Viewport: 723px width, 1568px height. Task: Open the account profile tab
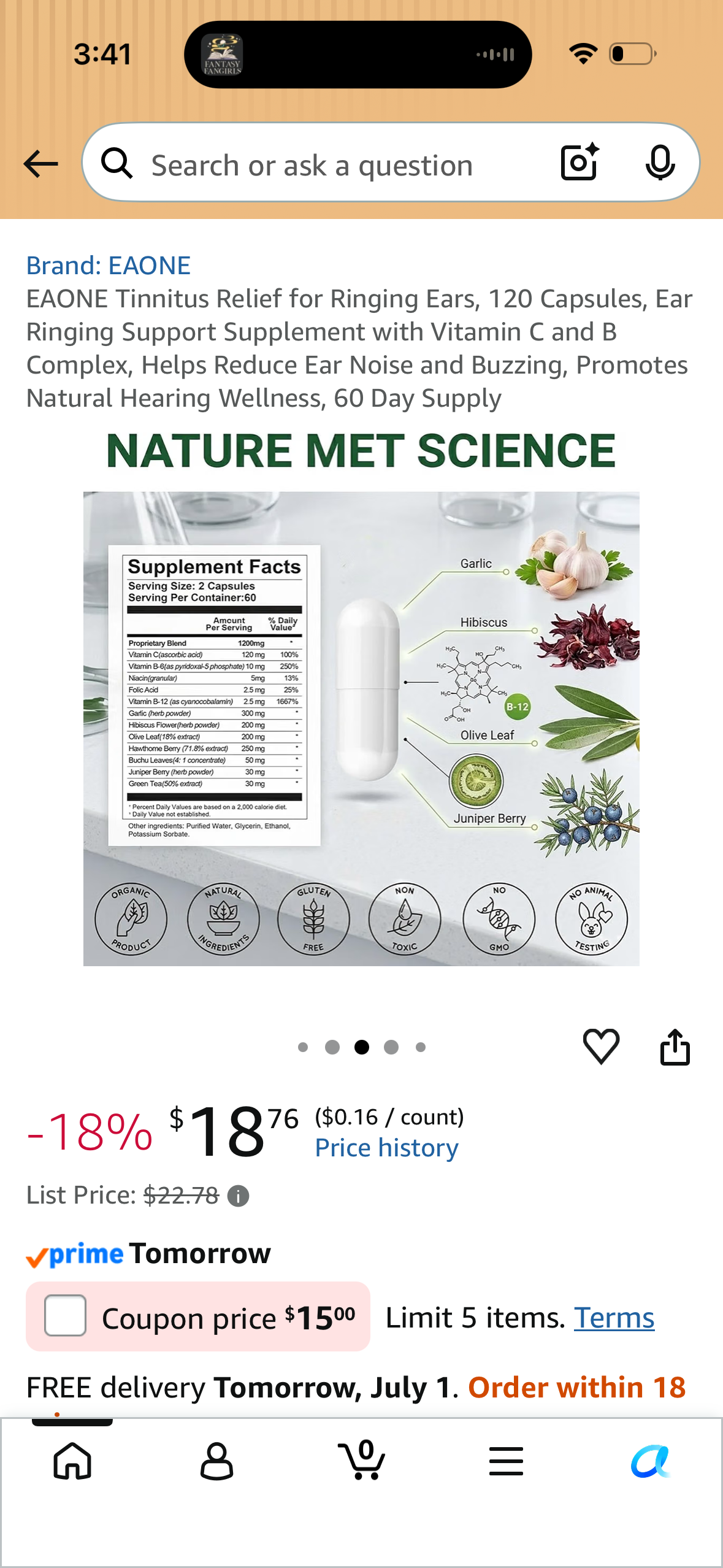(x=216, y=1461)
